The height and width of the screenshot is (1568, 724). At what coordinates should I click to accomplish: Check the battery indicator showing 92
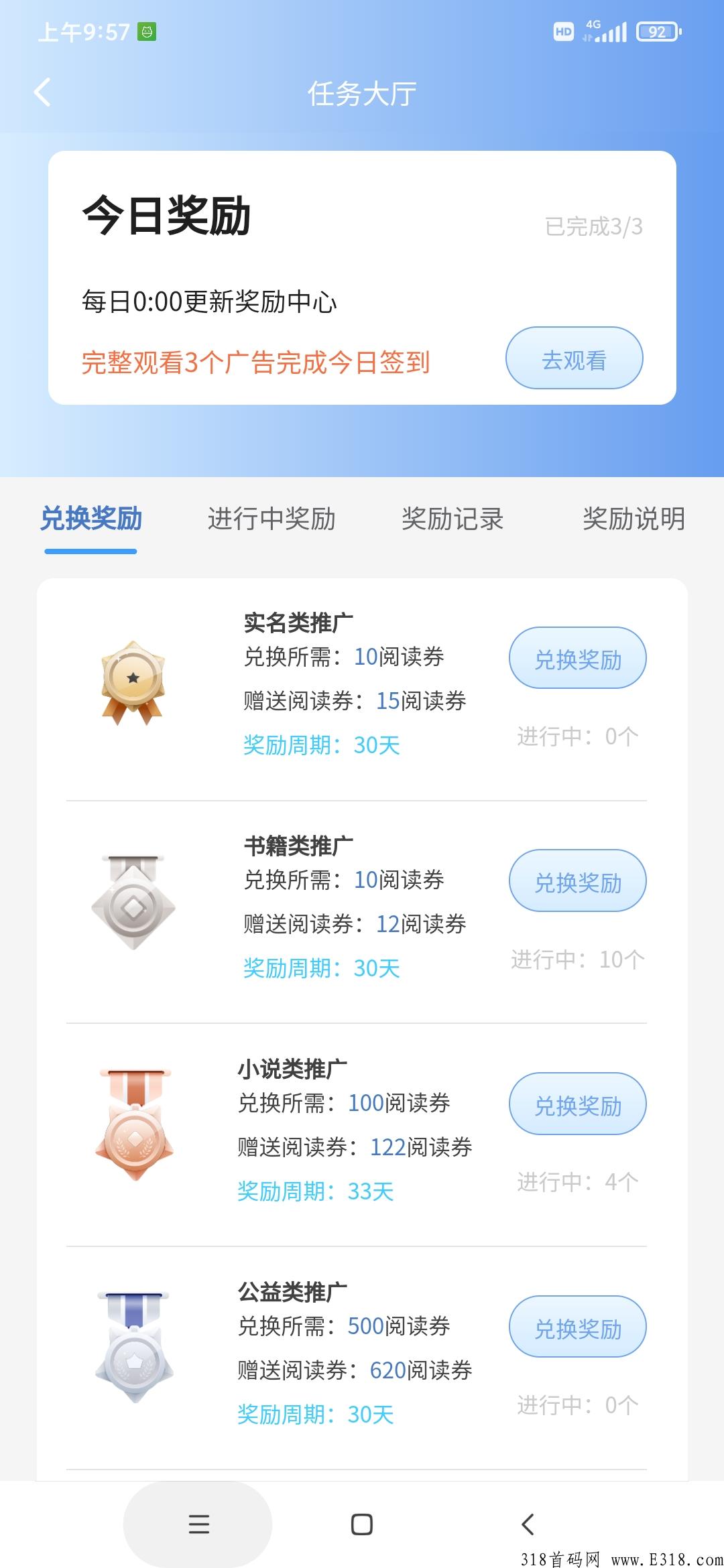point(657,31)
